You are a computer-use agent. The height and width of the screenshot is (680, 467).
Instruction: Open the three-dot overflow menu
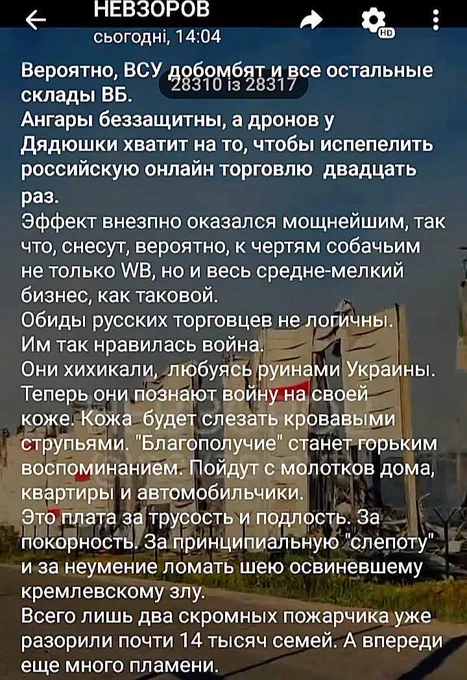[436, 20]
